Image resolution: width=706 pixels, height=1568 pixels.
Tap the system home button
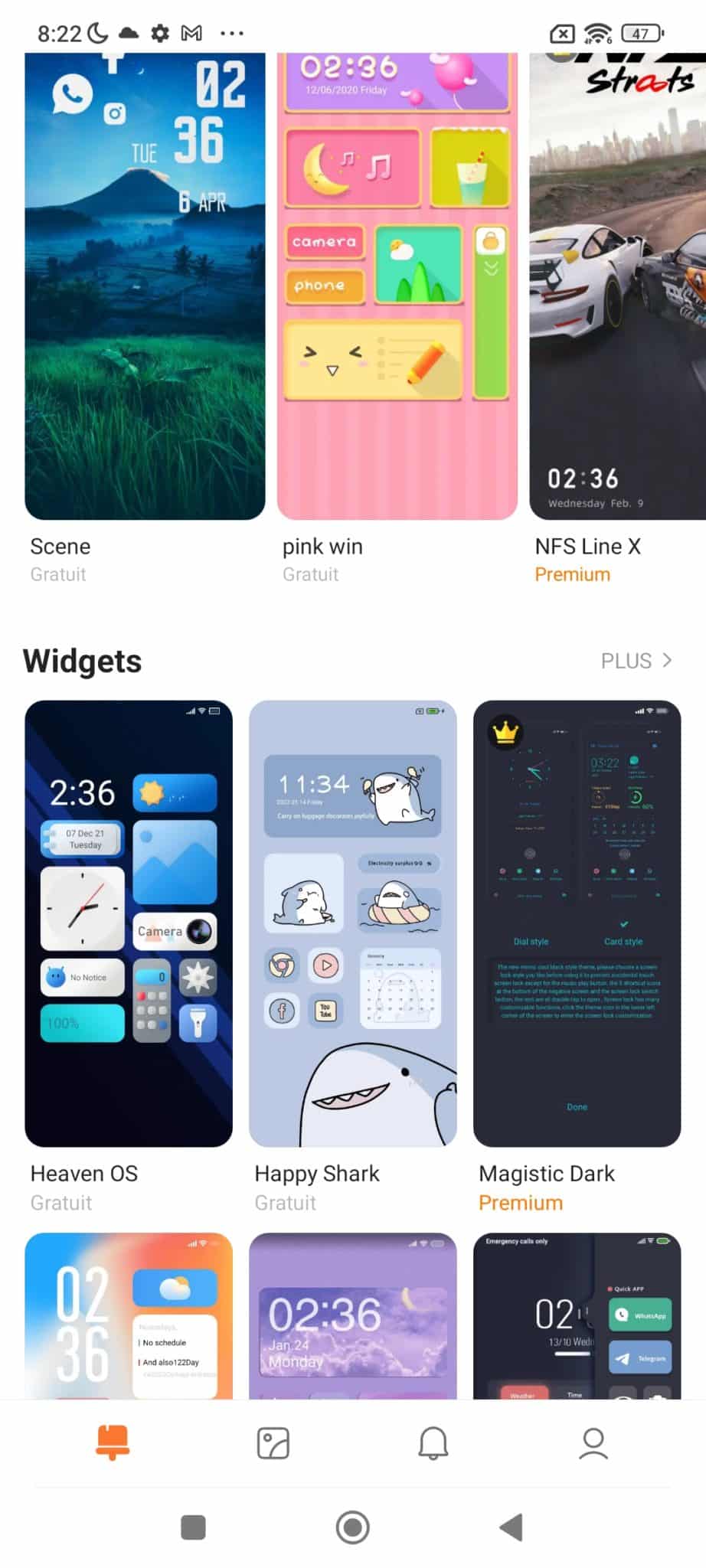(x=353, y=1527)
